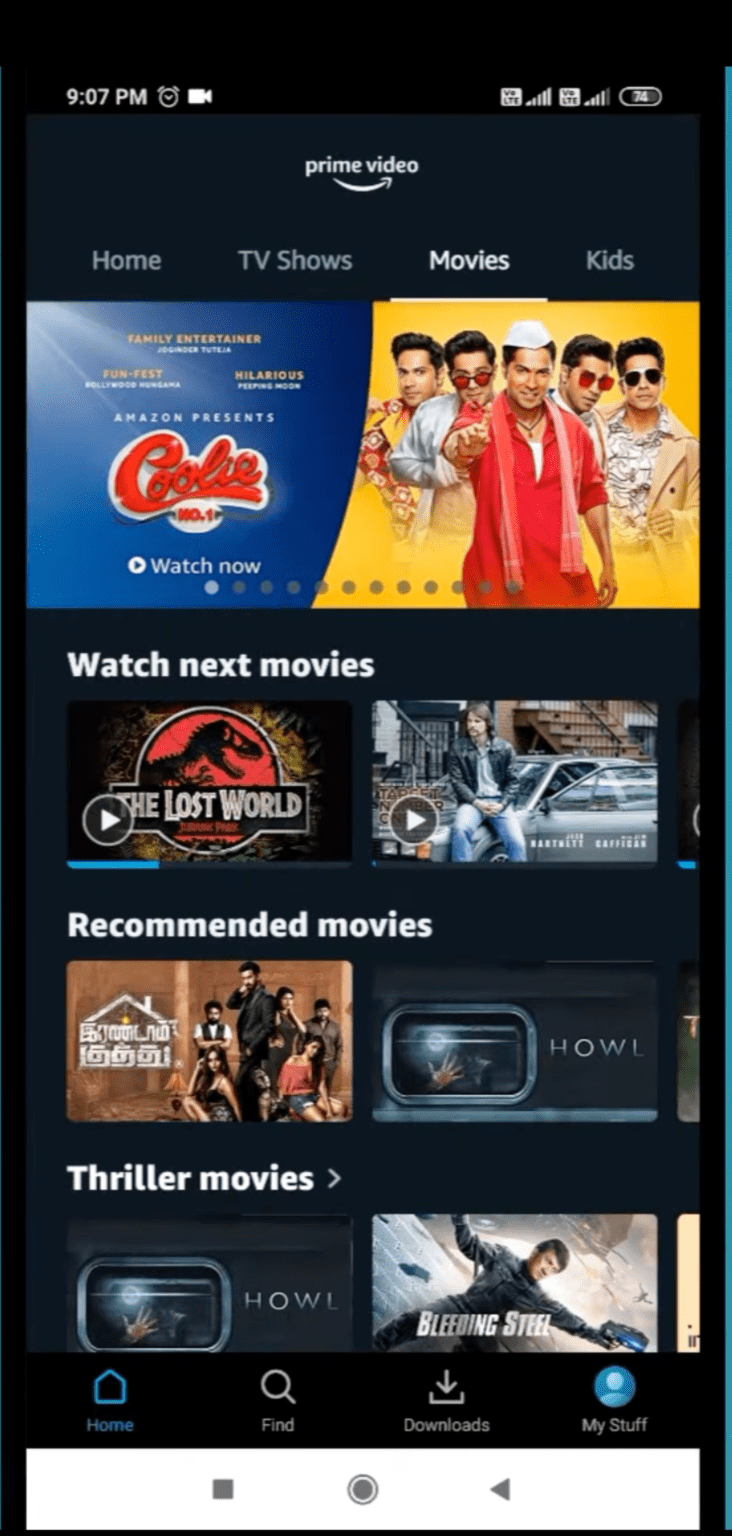The image size is (732, 1536).
Task: Tap the system back button
Action: point(500,1489)
